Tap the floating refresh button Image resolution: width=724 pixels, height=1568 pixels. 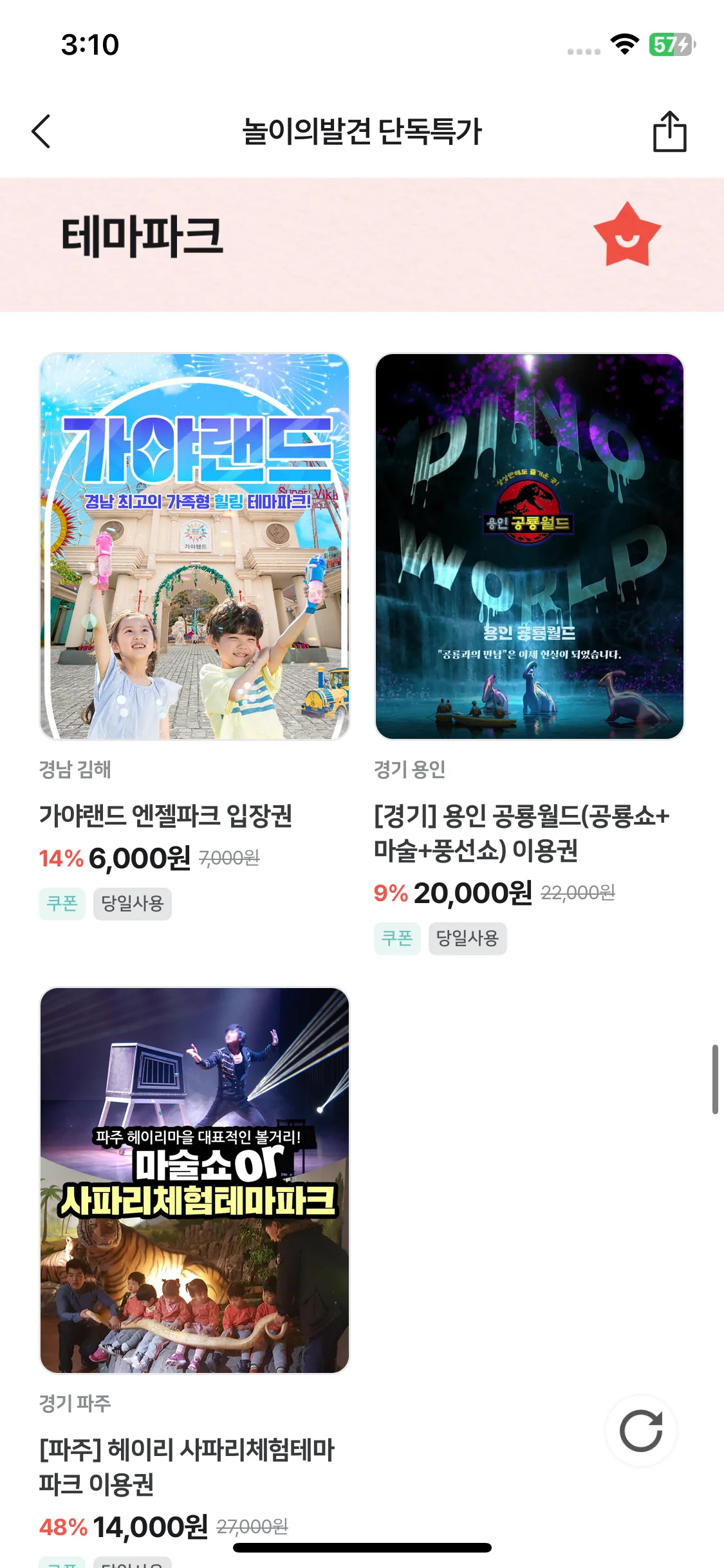pyautogui.click(x=640, y=1430)
